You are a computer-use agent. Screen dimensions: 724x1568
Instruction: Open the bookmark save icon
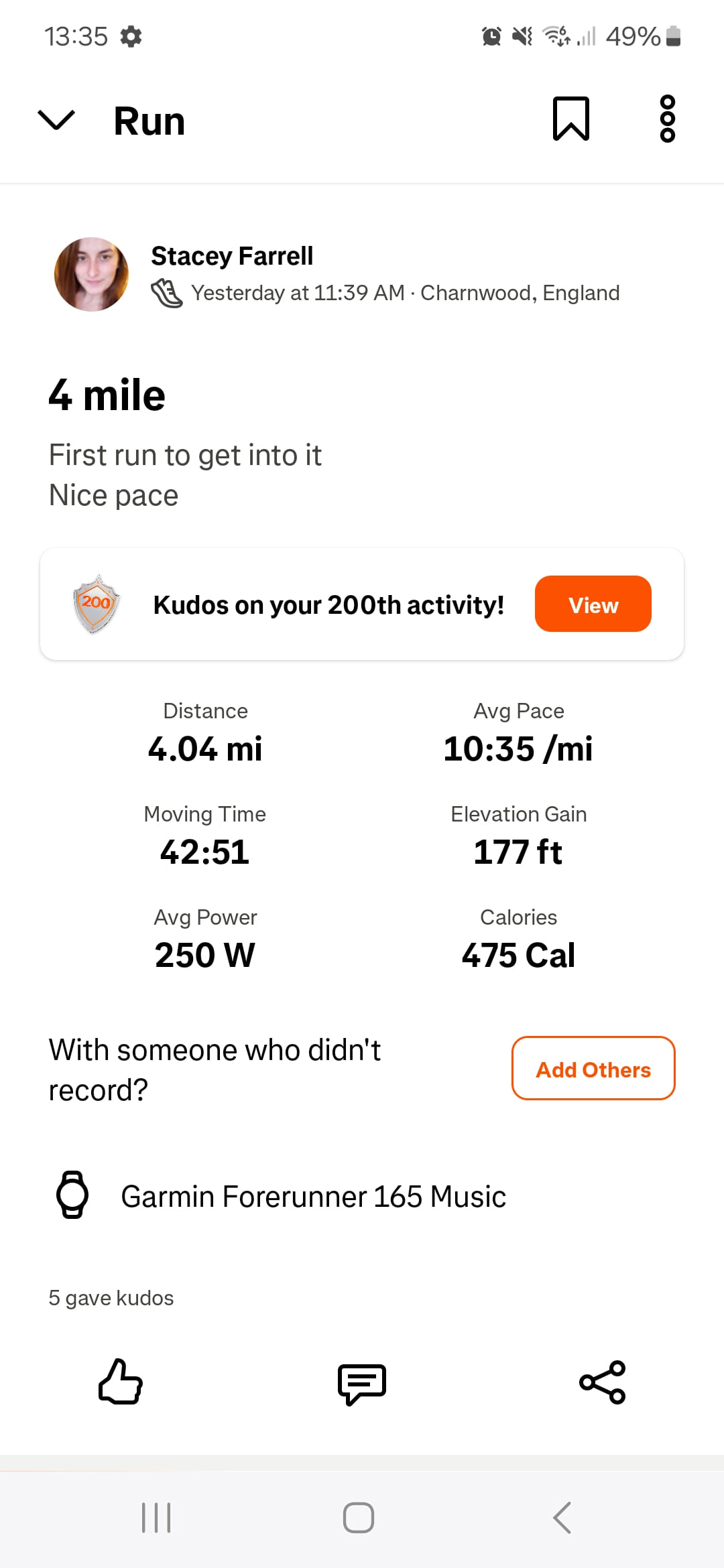571,119
